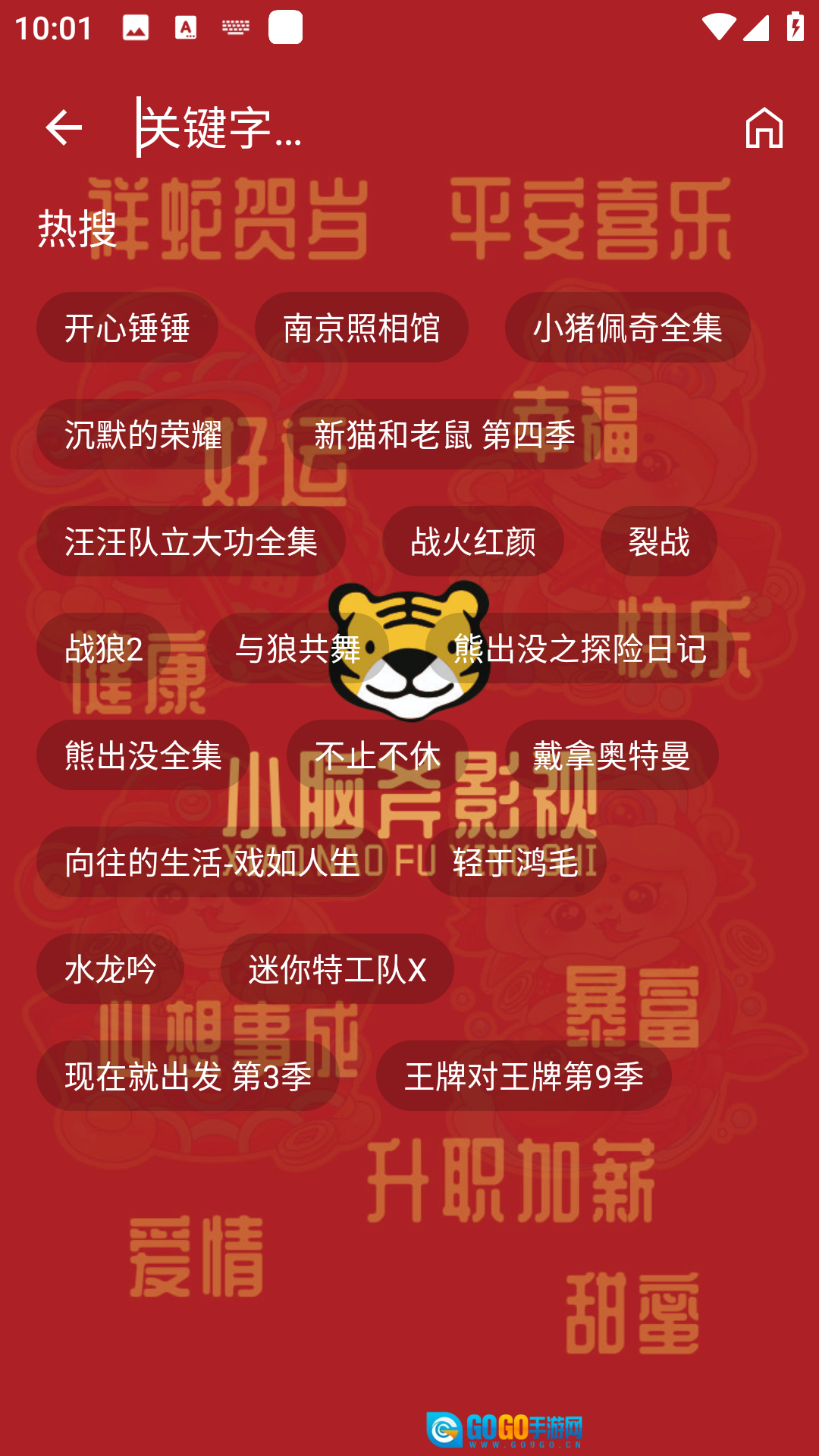Tap the 沉默的荣耀 chip
Viewport: 819px width, 1456px height.
click(143, 435)
